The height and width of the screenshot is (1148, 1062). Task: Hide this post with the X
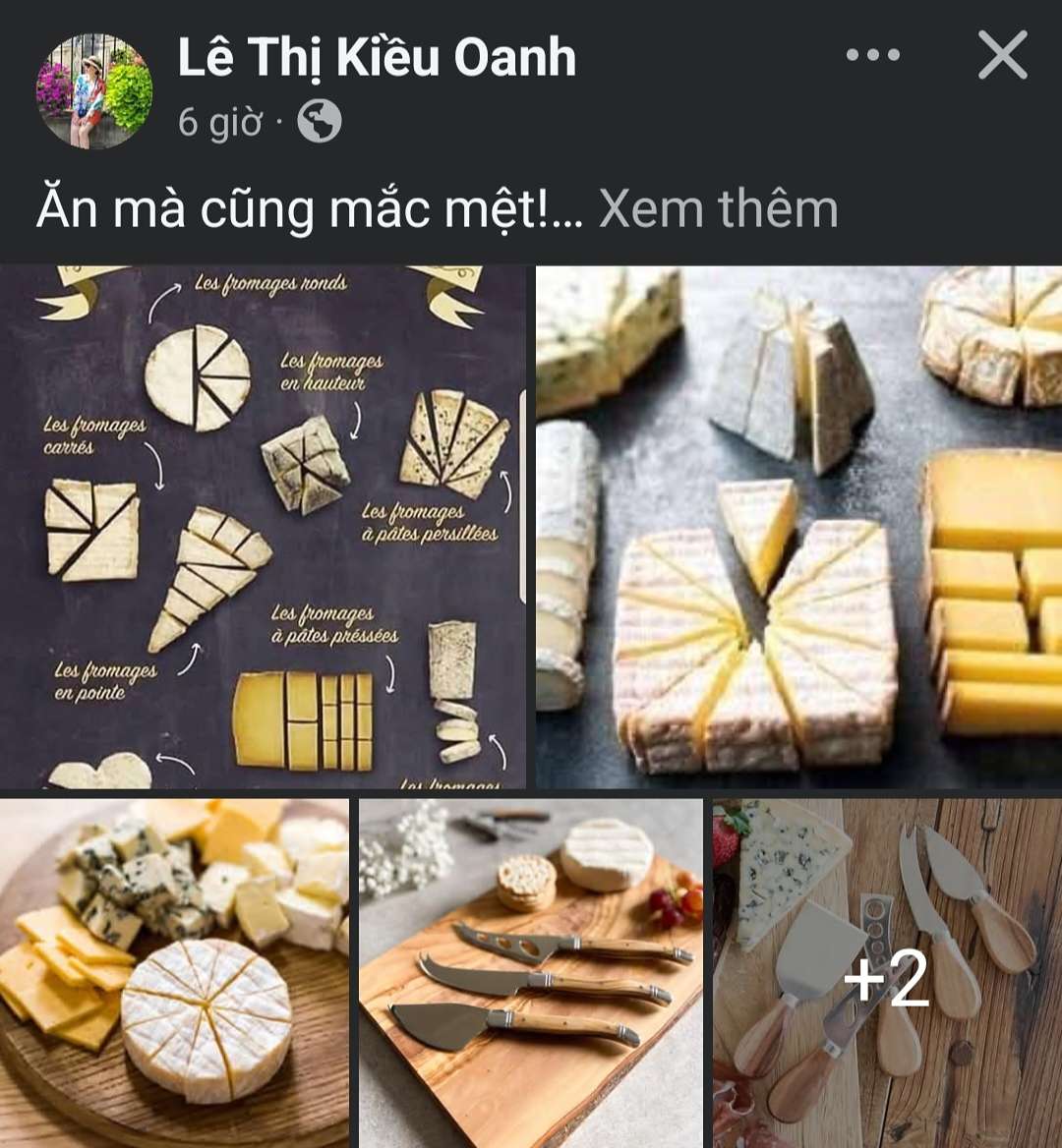point(1002,55)
